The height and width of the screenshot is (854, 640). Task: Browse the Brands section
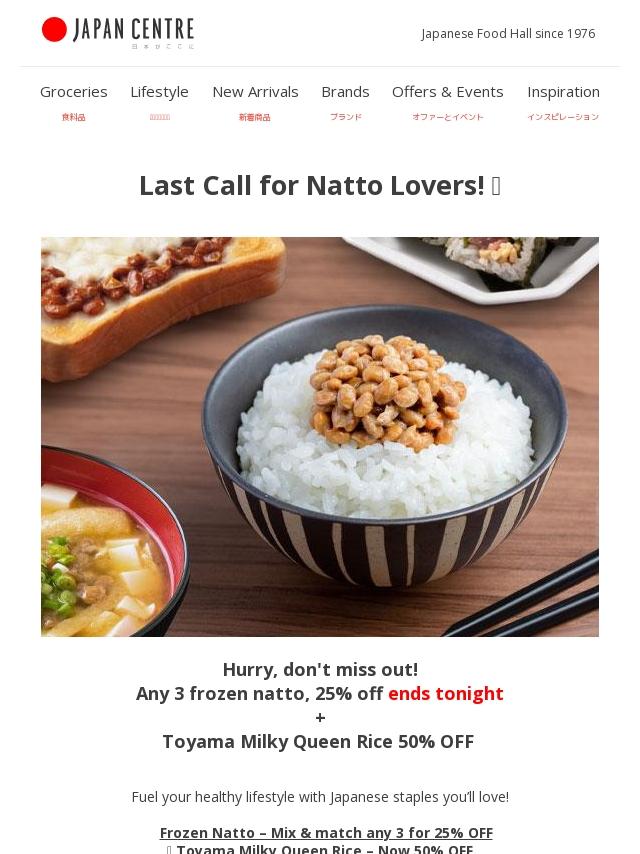[345, 92]
